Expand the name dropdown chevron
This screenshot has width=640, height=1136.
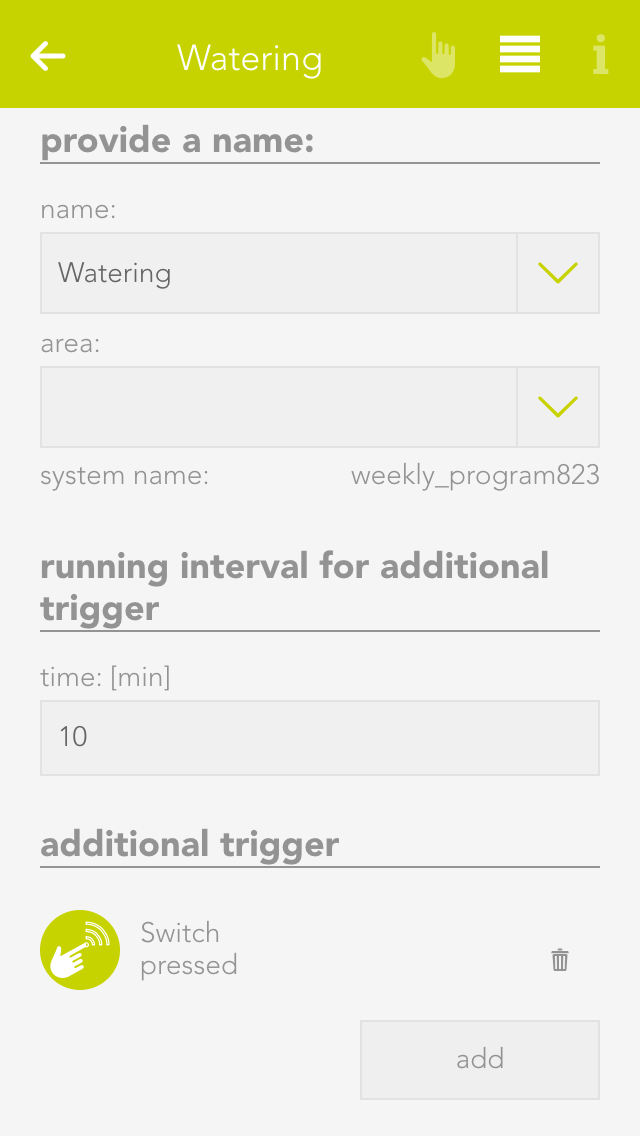[x=557, y=273]
